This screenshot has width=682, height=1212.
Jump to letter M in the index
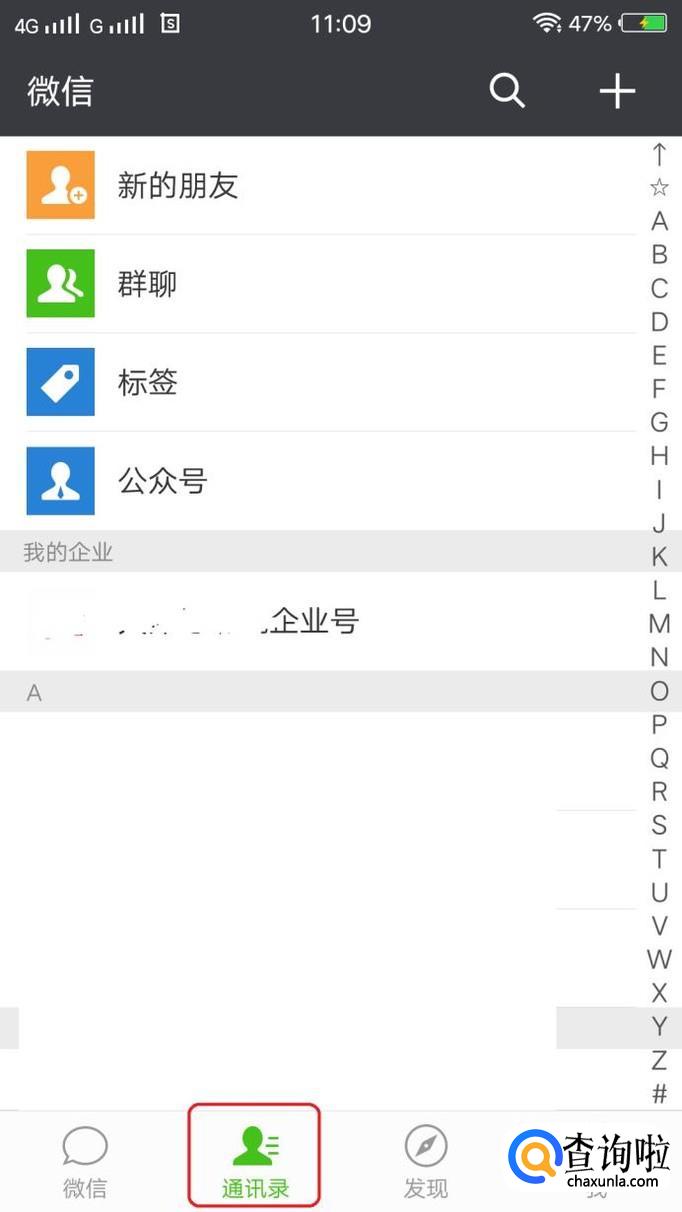[659, 624]
